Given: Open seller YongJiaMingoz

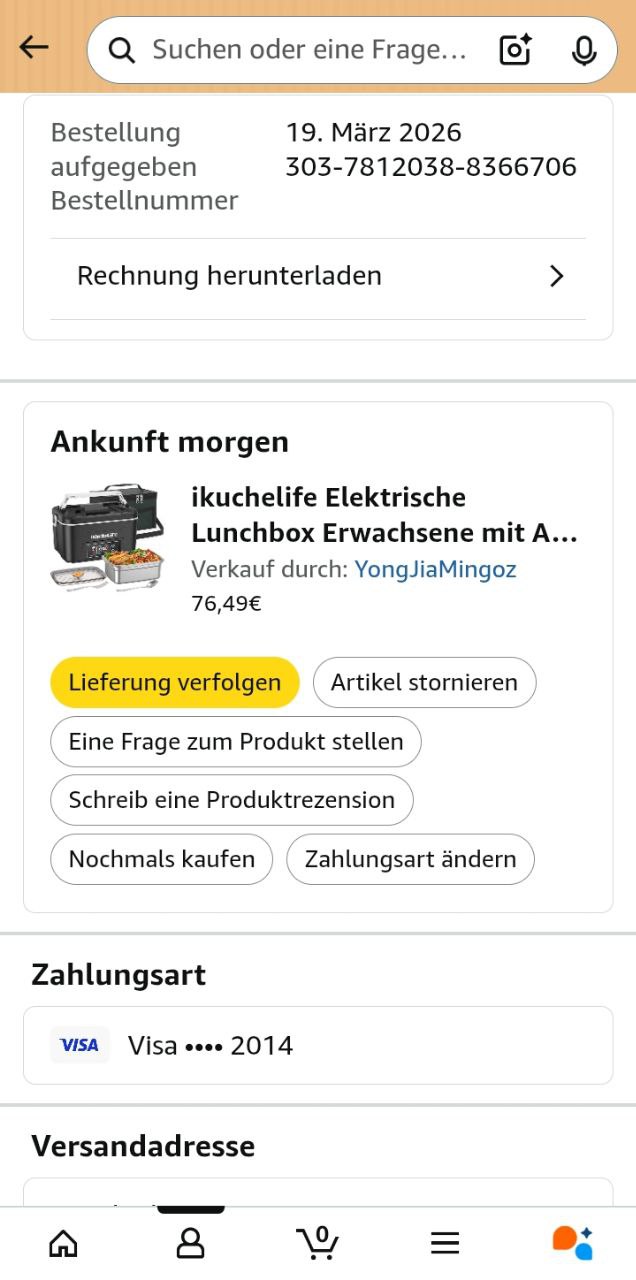Looking at the screenshot, I should tap(435, 569).
